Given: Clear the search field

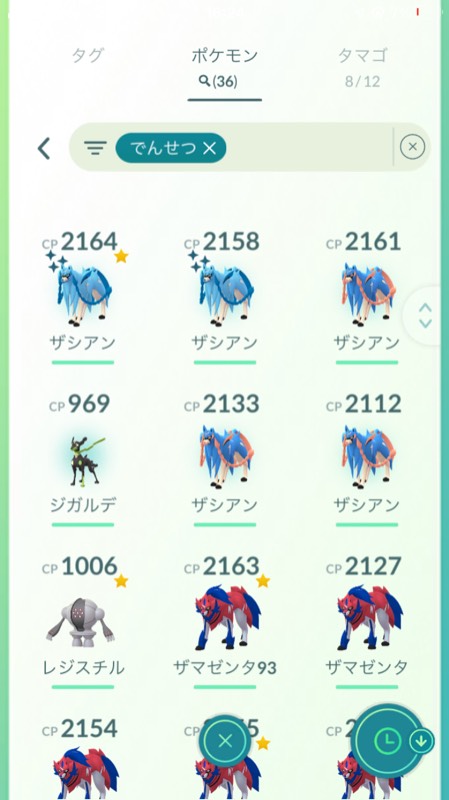Looking at the screenshot, I should (412, 147).
